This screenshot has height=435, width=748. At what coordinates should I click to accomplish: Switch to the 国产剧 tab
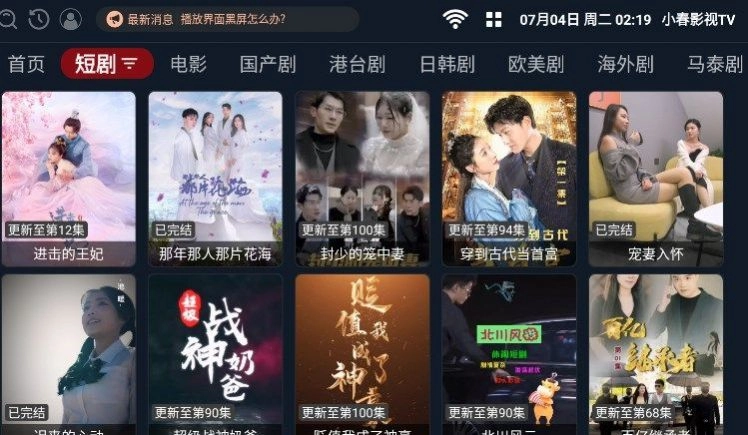click(x=268, y=64)
